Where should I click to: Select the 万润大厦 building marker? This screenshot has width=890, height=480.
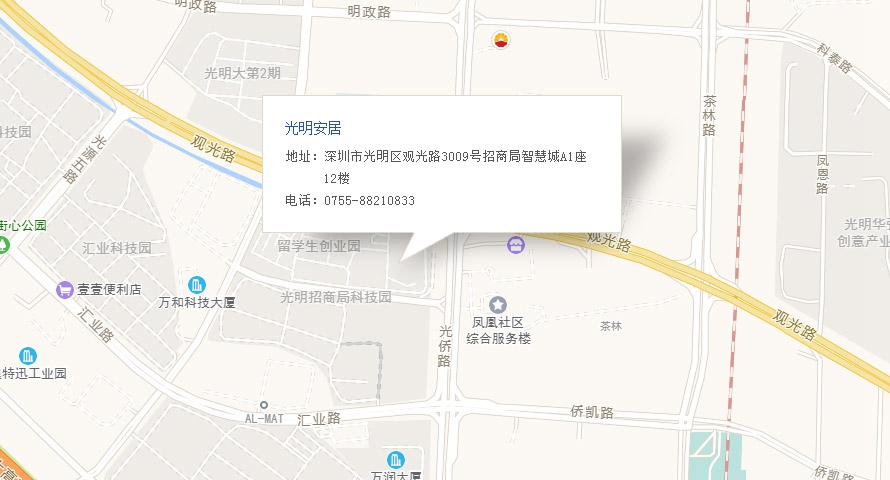pos(397,460)
